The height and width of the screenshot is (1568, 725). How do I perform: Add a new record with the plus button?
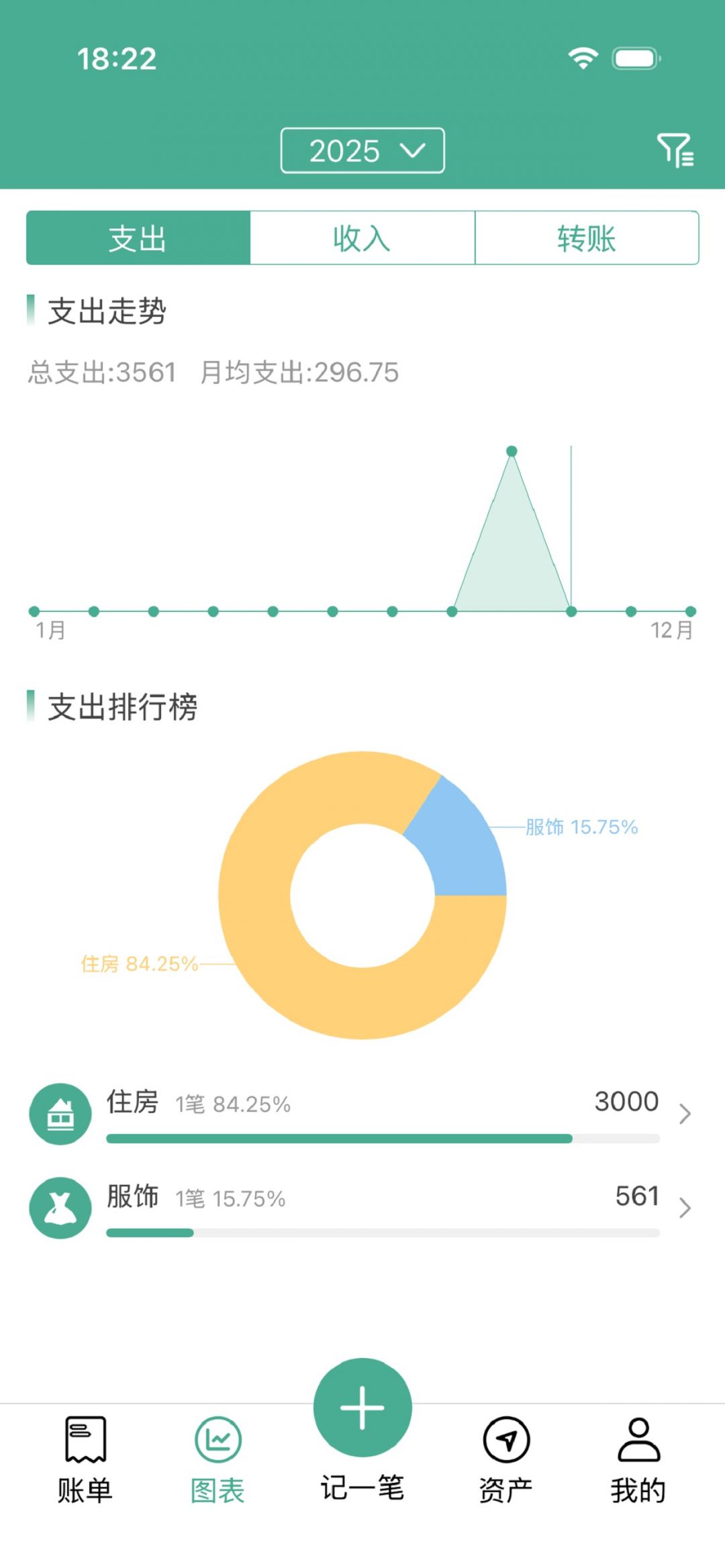362,1408
